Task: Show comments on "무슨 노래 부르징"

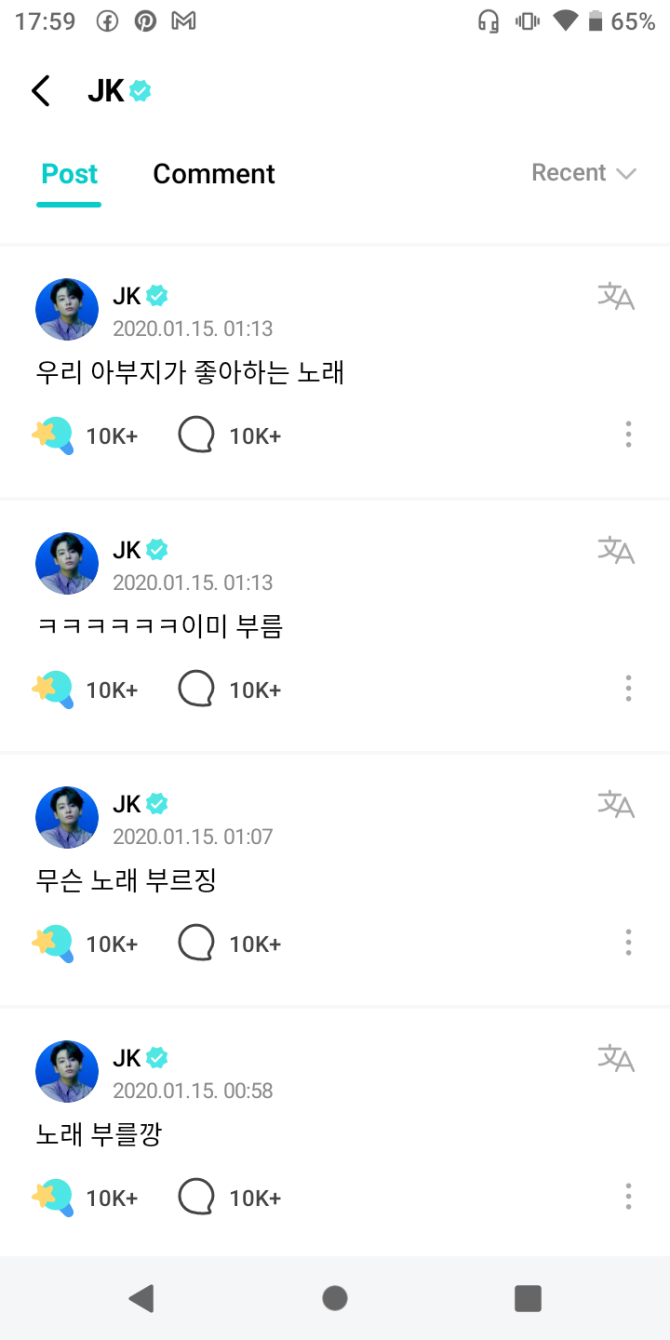Action: 196,943
